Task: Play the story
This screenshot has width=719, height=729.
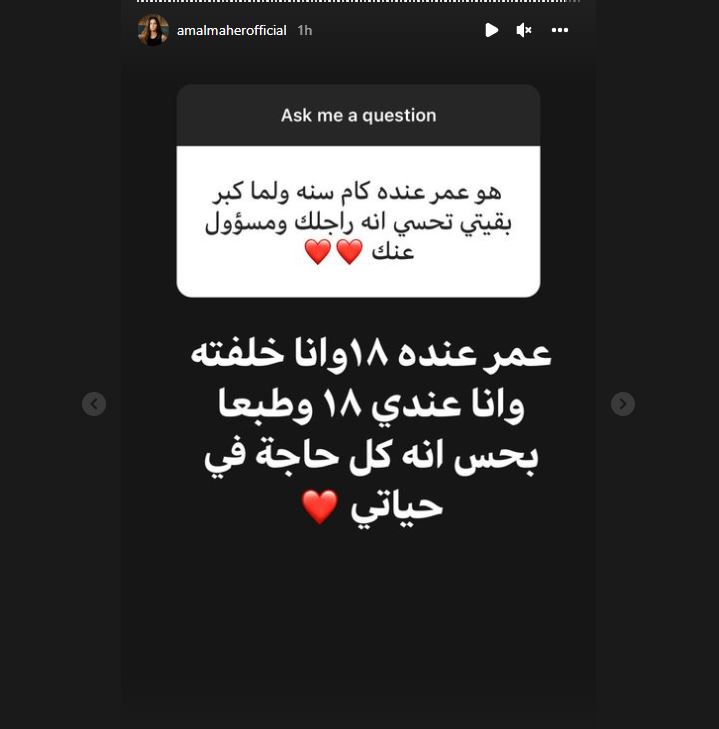Action: coord(491,30)
